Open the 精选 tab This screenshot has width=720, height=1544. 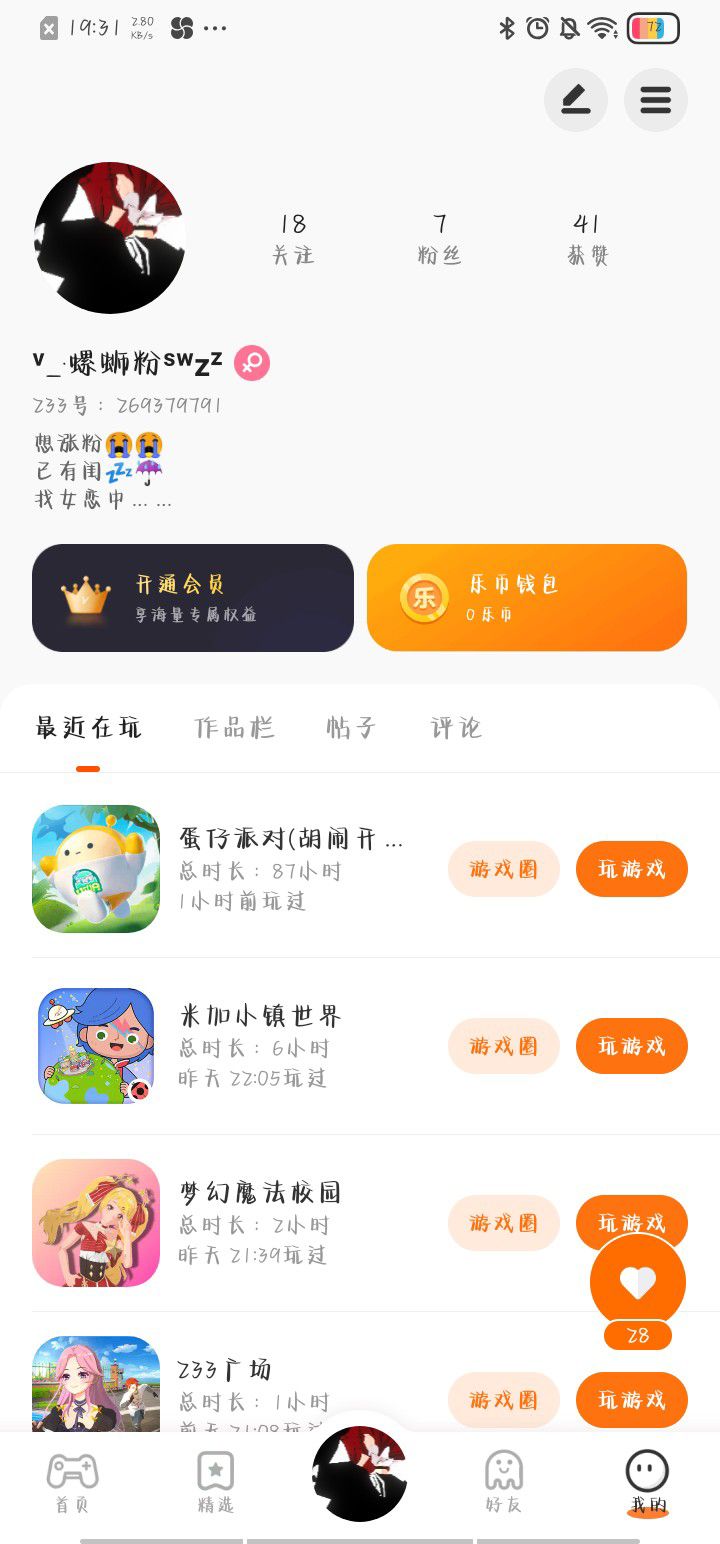215,1482
